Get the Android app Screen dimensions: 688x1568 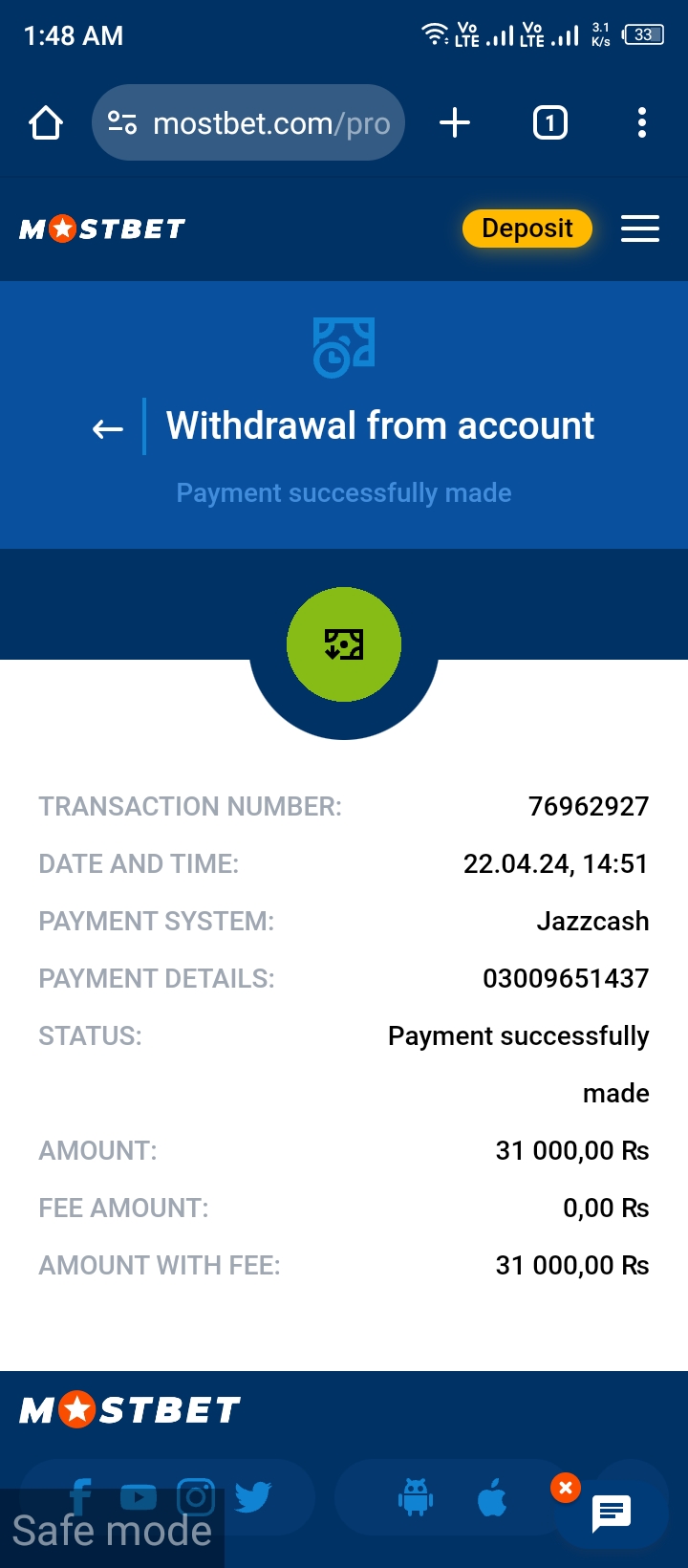[416, 1497]
